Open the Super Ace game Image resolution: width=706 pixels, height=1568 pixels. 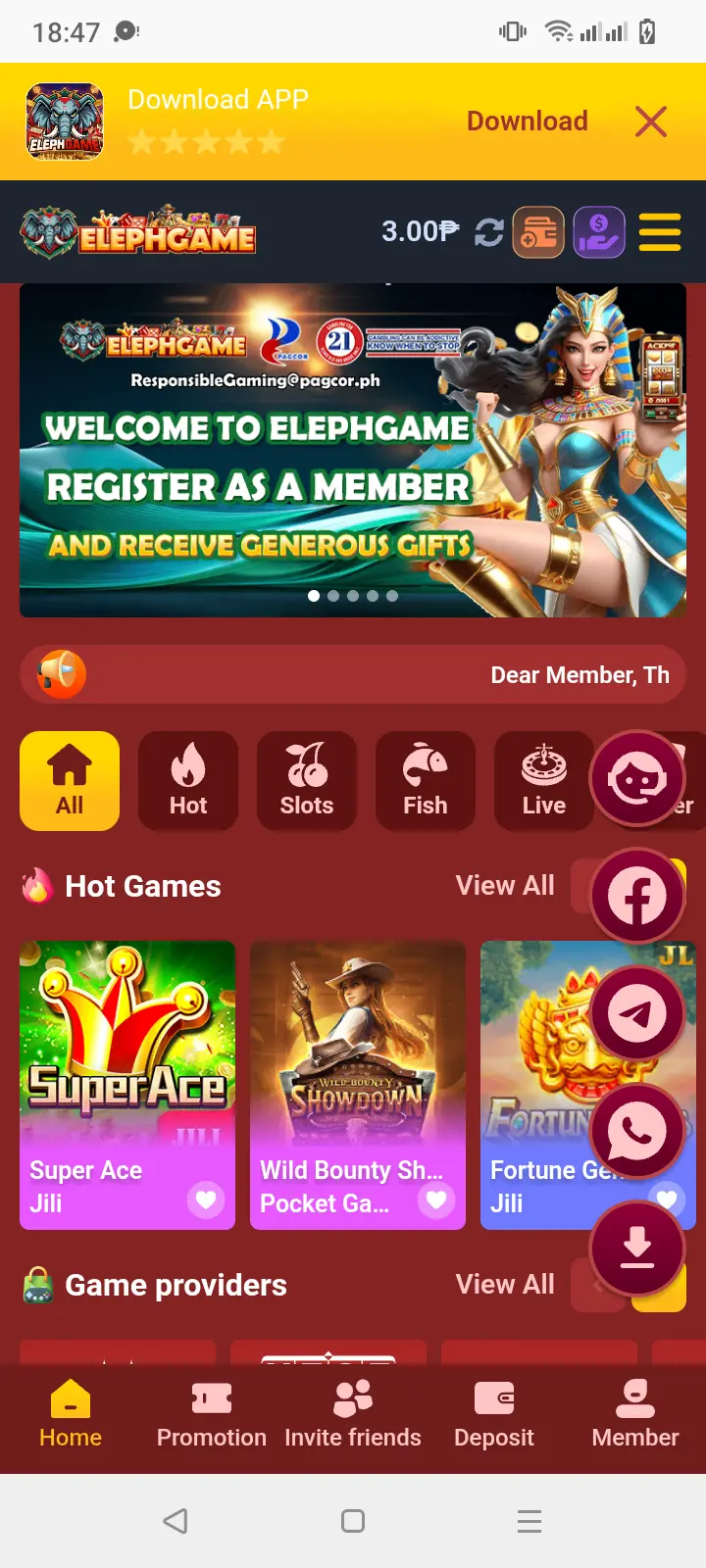click(127, 1085)
